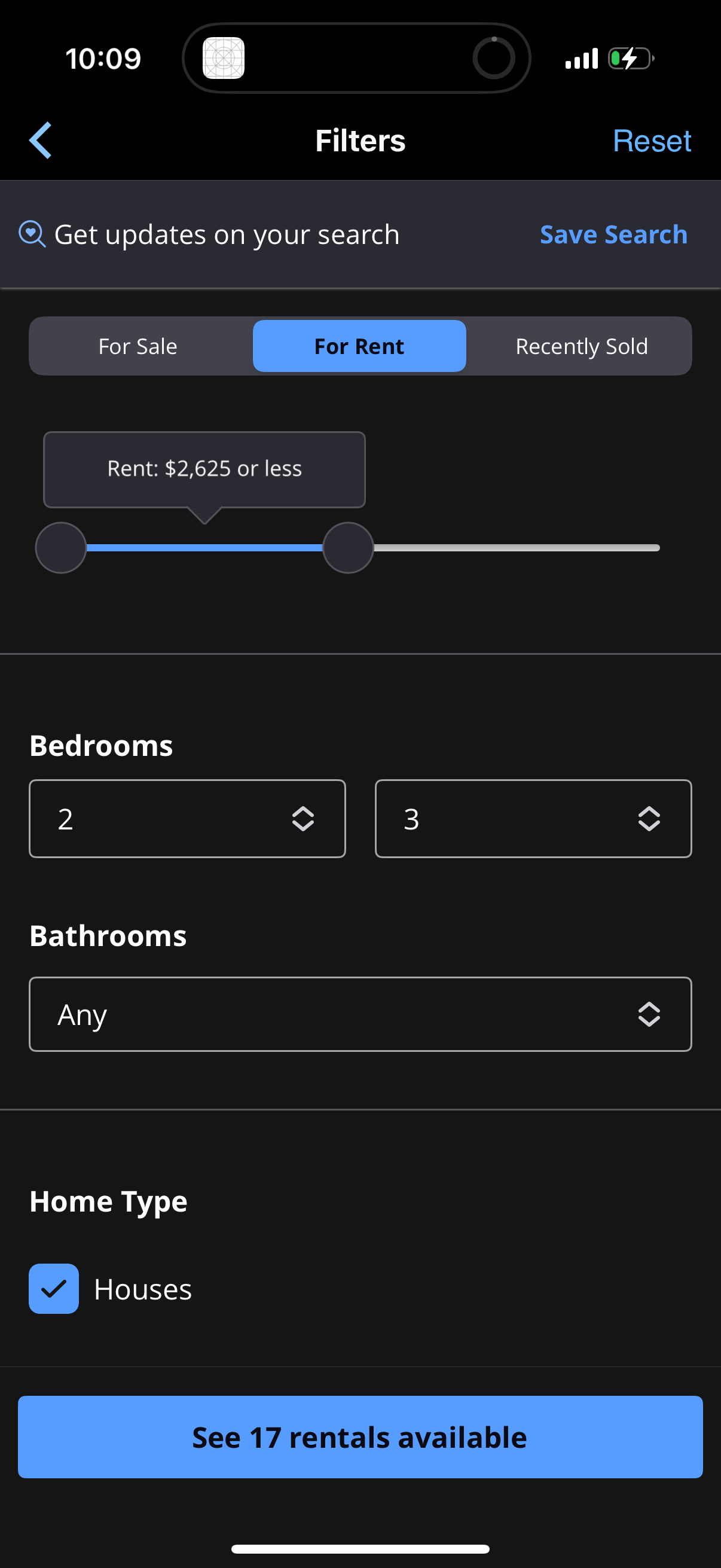Tap the time display in the status bar
The height and width of the screenshot is (1568, 721).
103,58
